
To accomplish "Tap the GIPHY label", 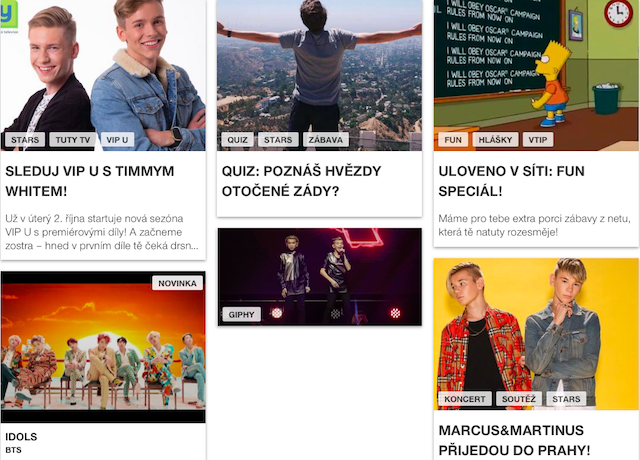I will pos(241,314).
